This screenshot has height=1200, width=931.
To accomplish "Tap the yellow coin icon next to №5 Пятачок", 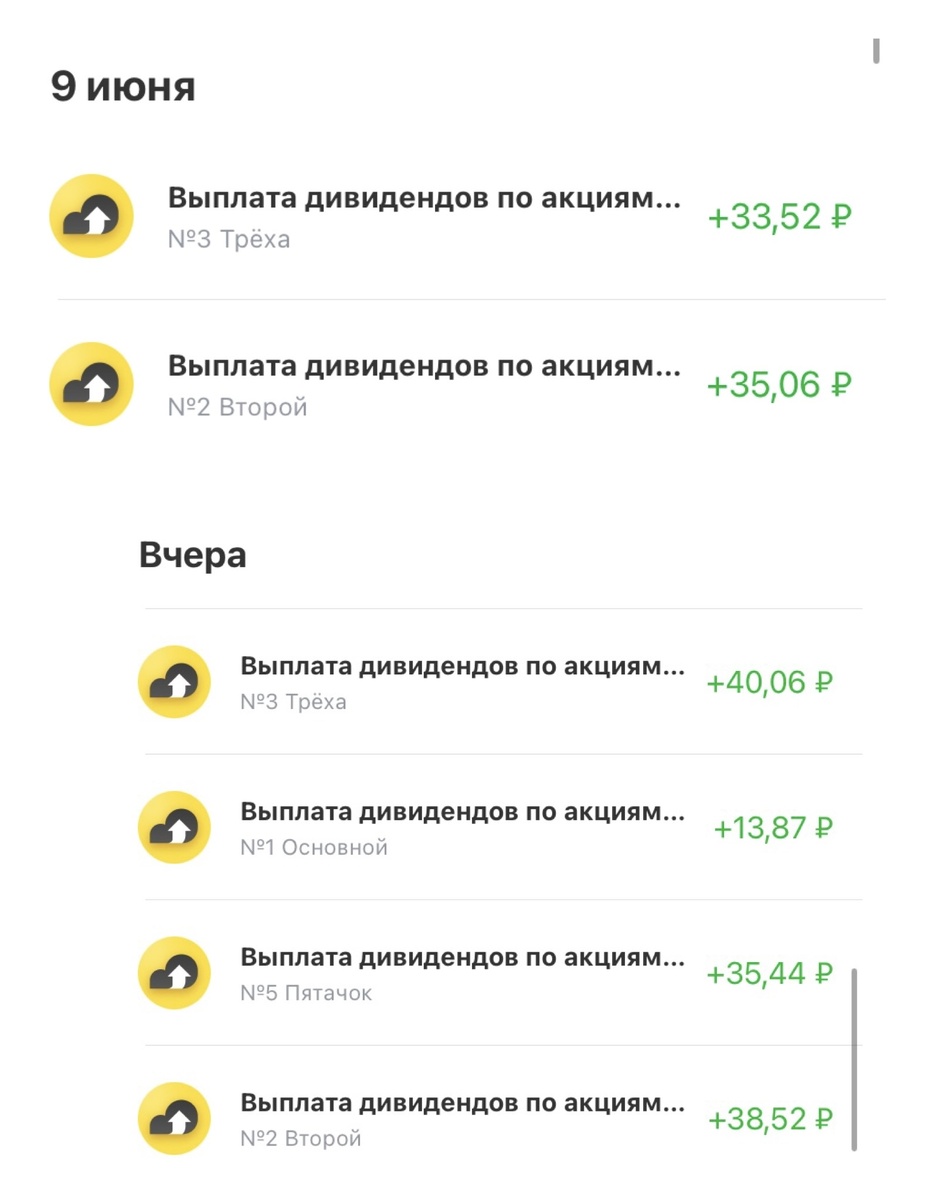I will 173,972.
